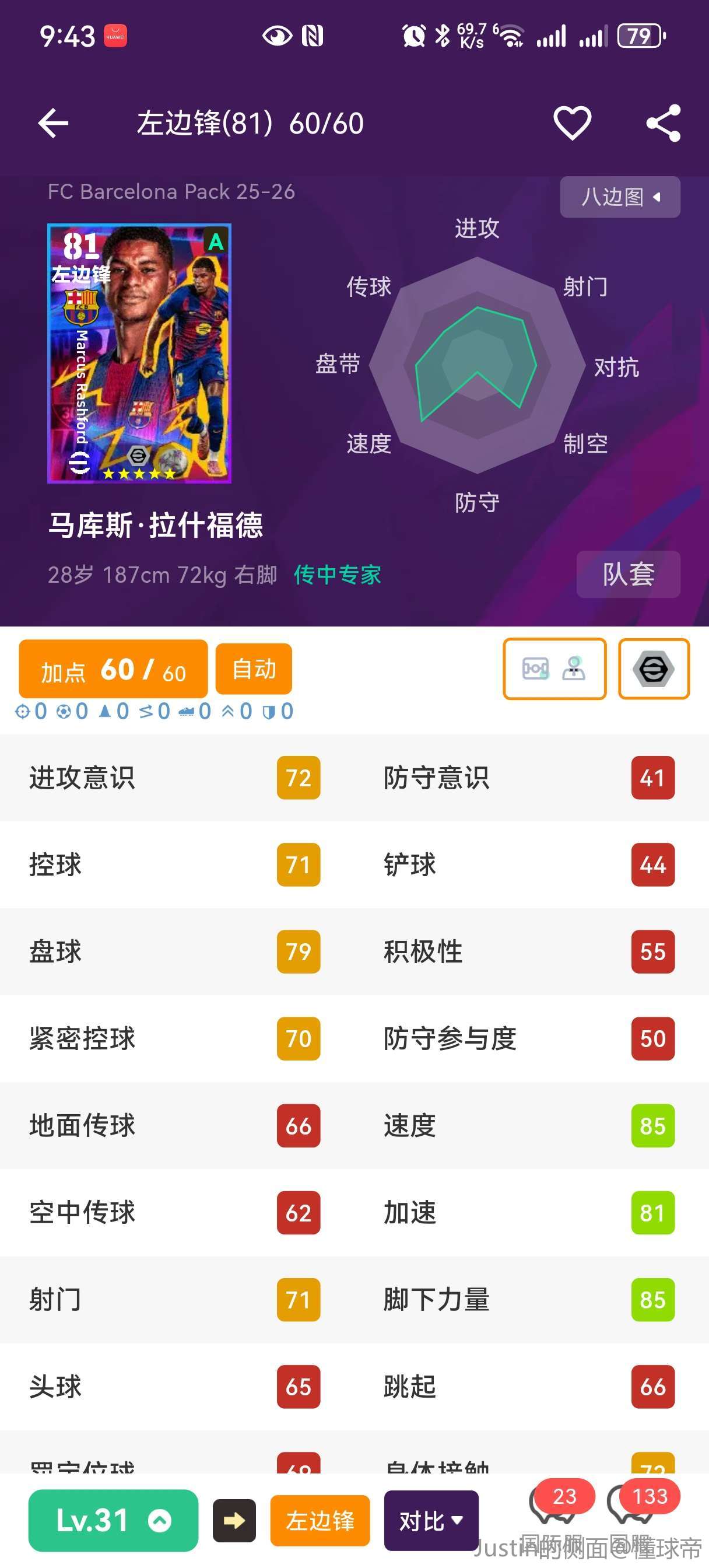The width and height of the screenshot is (709, 1568).
Task: Open the 对比 compare dropdown
Action: tap(431, 1521)
